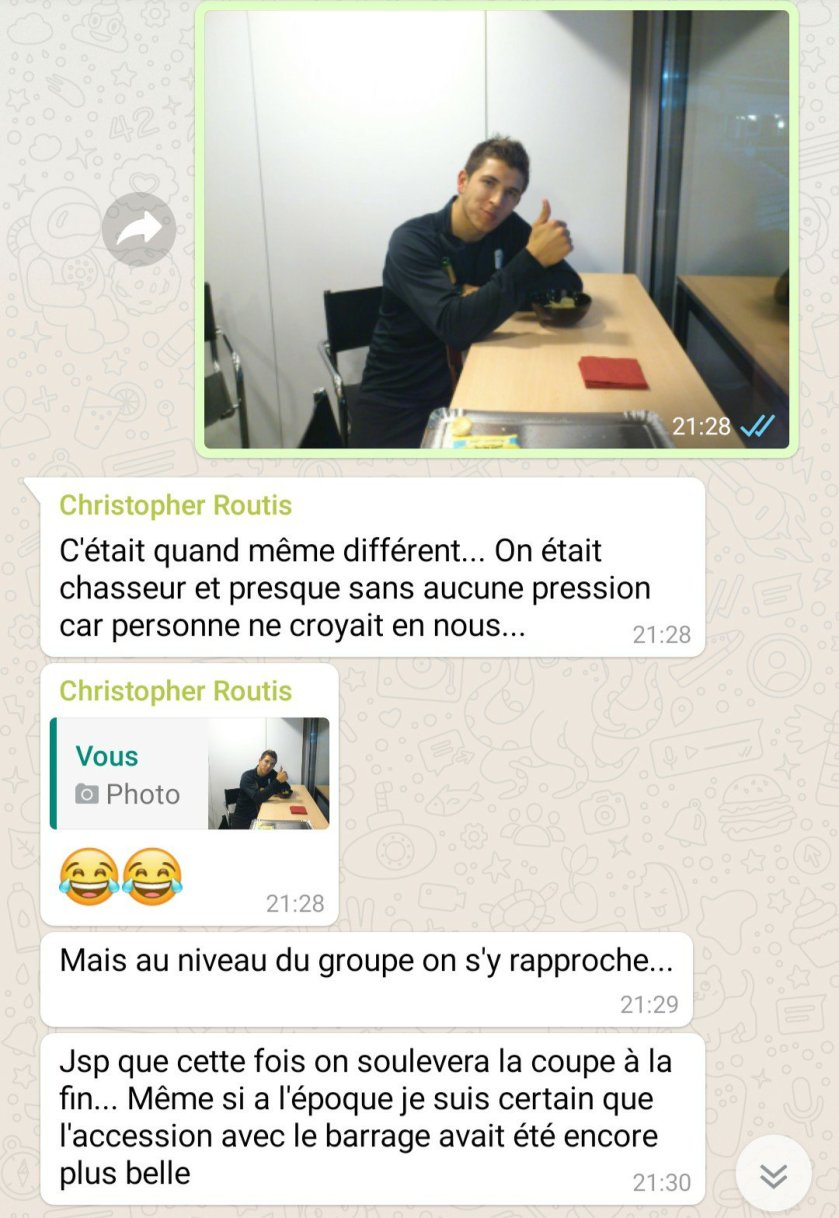Open the sent photo in full view

point(496,229)
